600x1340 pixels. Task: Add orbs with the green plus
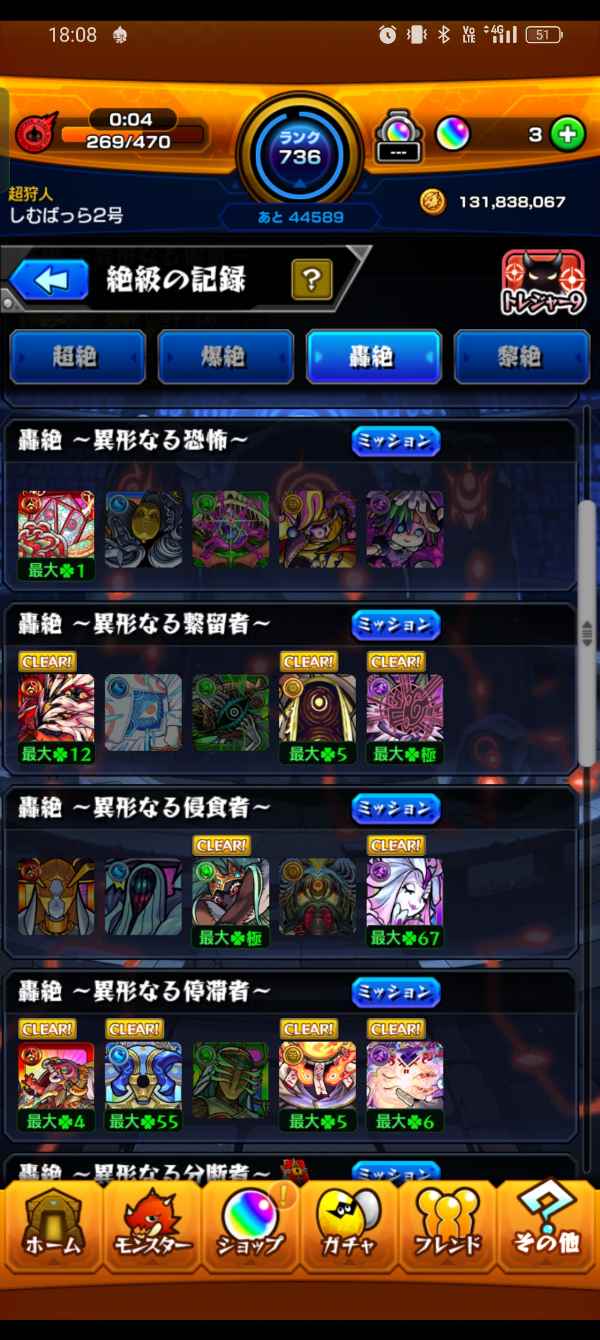click(568, 135)
